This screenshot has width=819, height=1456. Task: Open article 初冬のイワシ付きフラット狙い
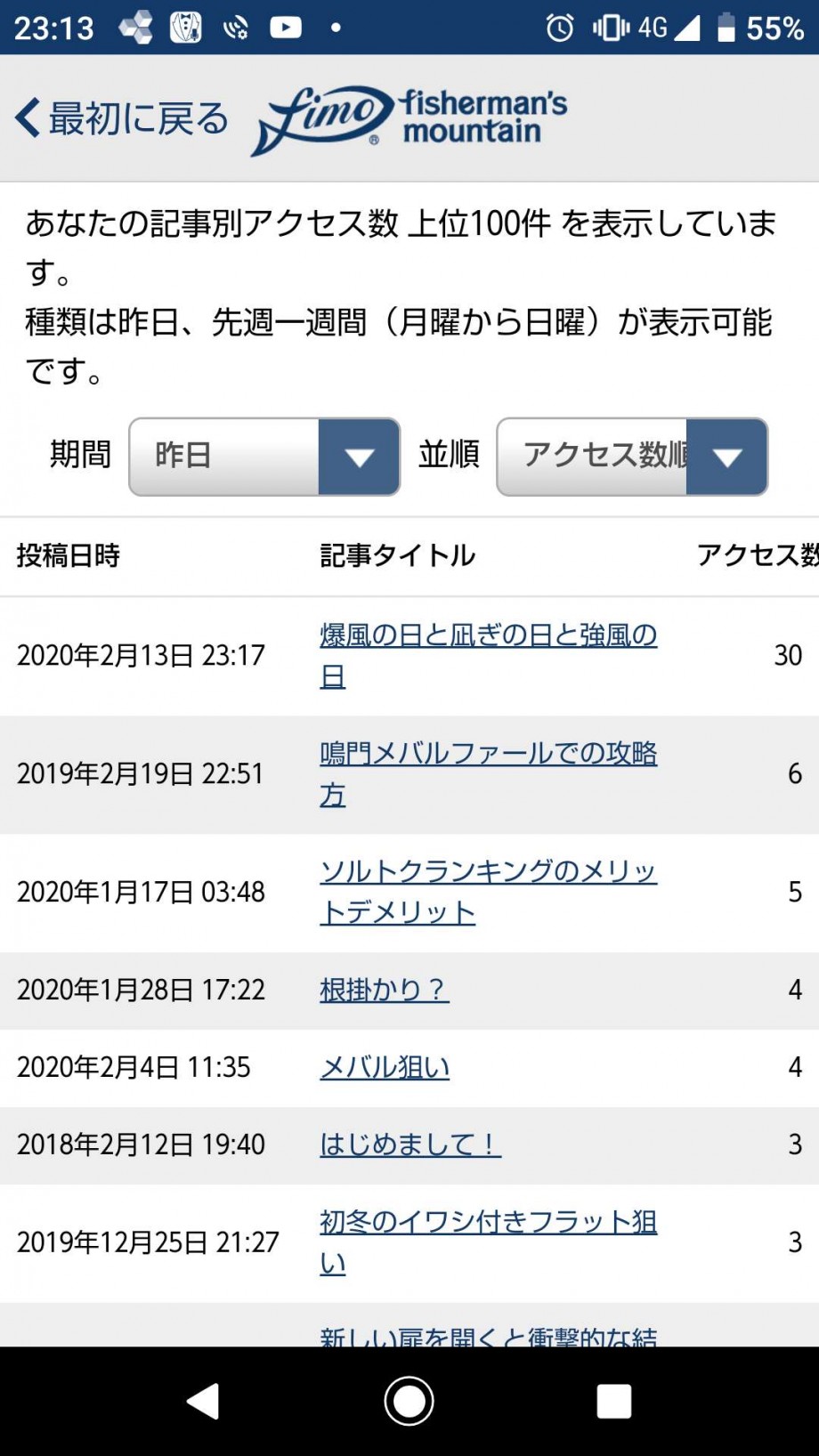coord(488,1242)
